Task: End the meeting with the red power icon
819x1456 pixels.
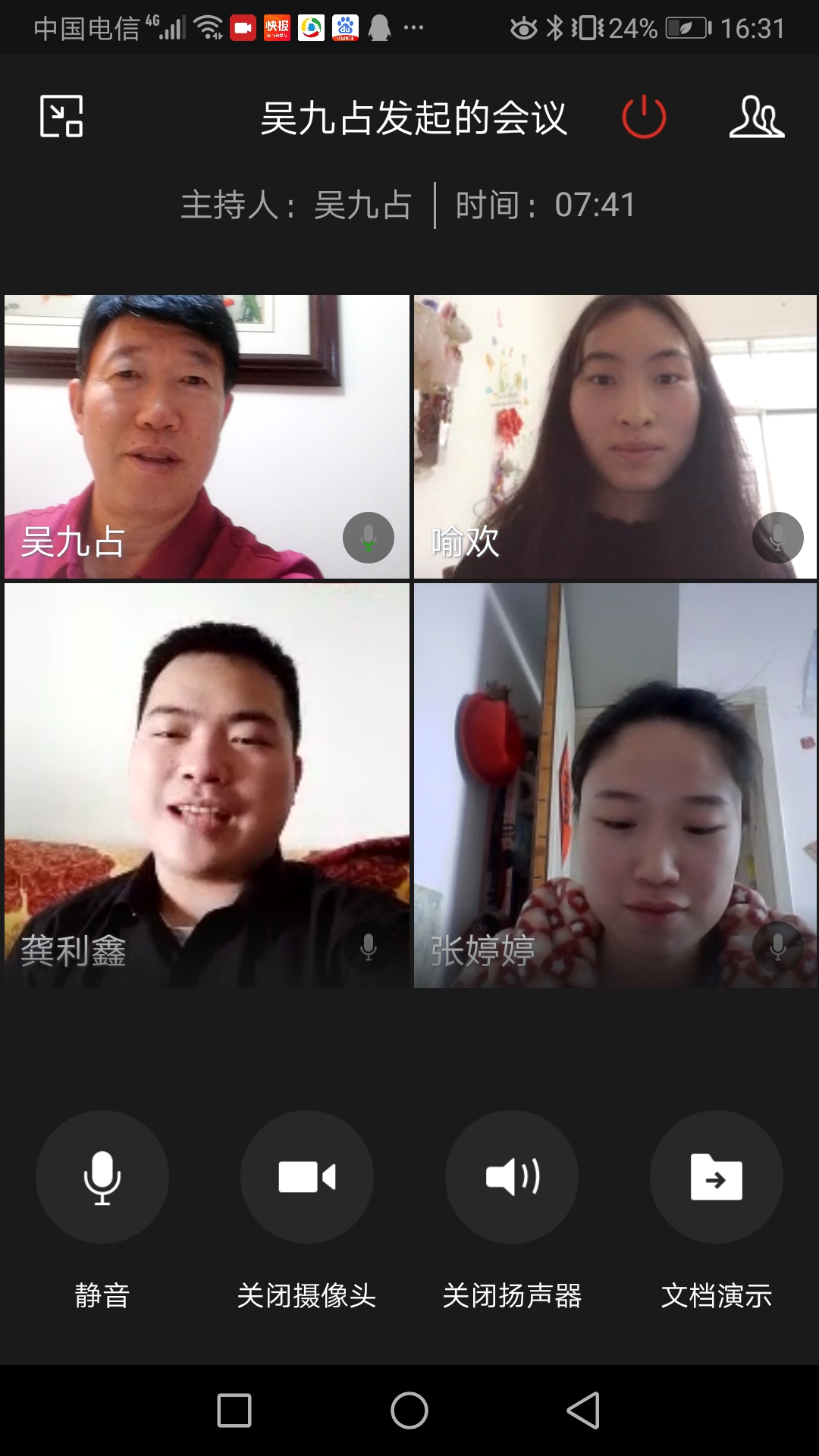Action: pos(644,117)
